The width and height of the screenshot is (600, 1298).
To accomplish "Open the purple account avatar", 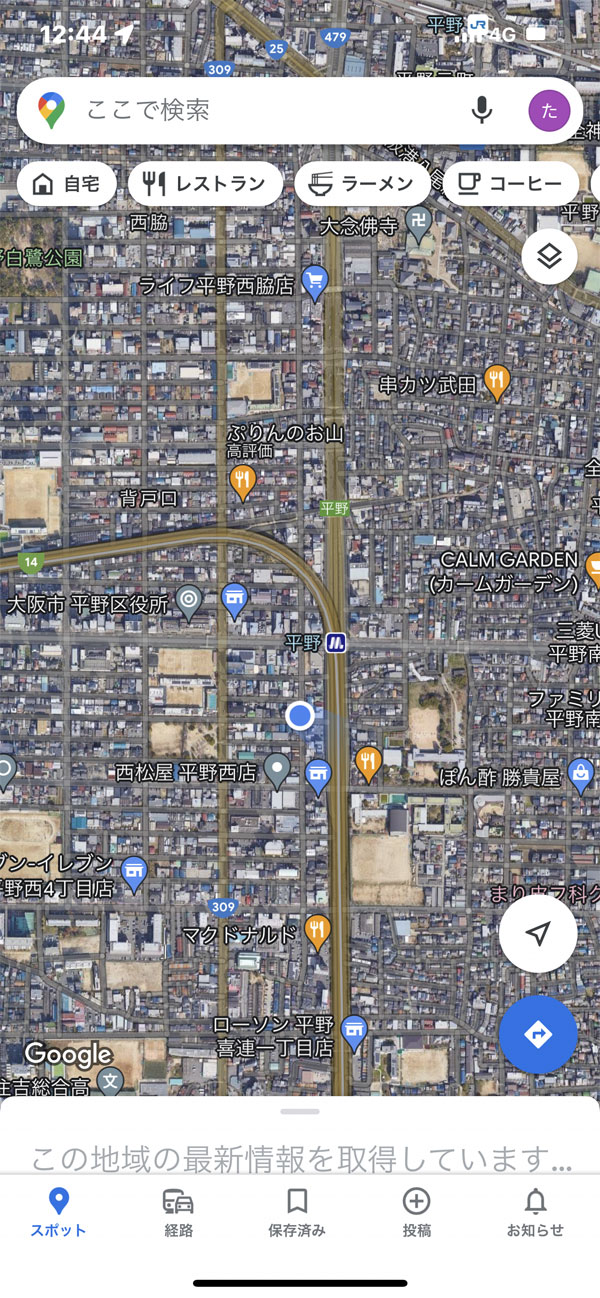I will pyautogui.click(x=549, y=110).
